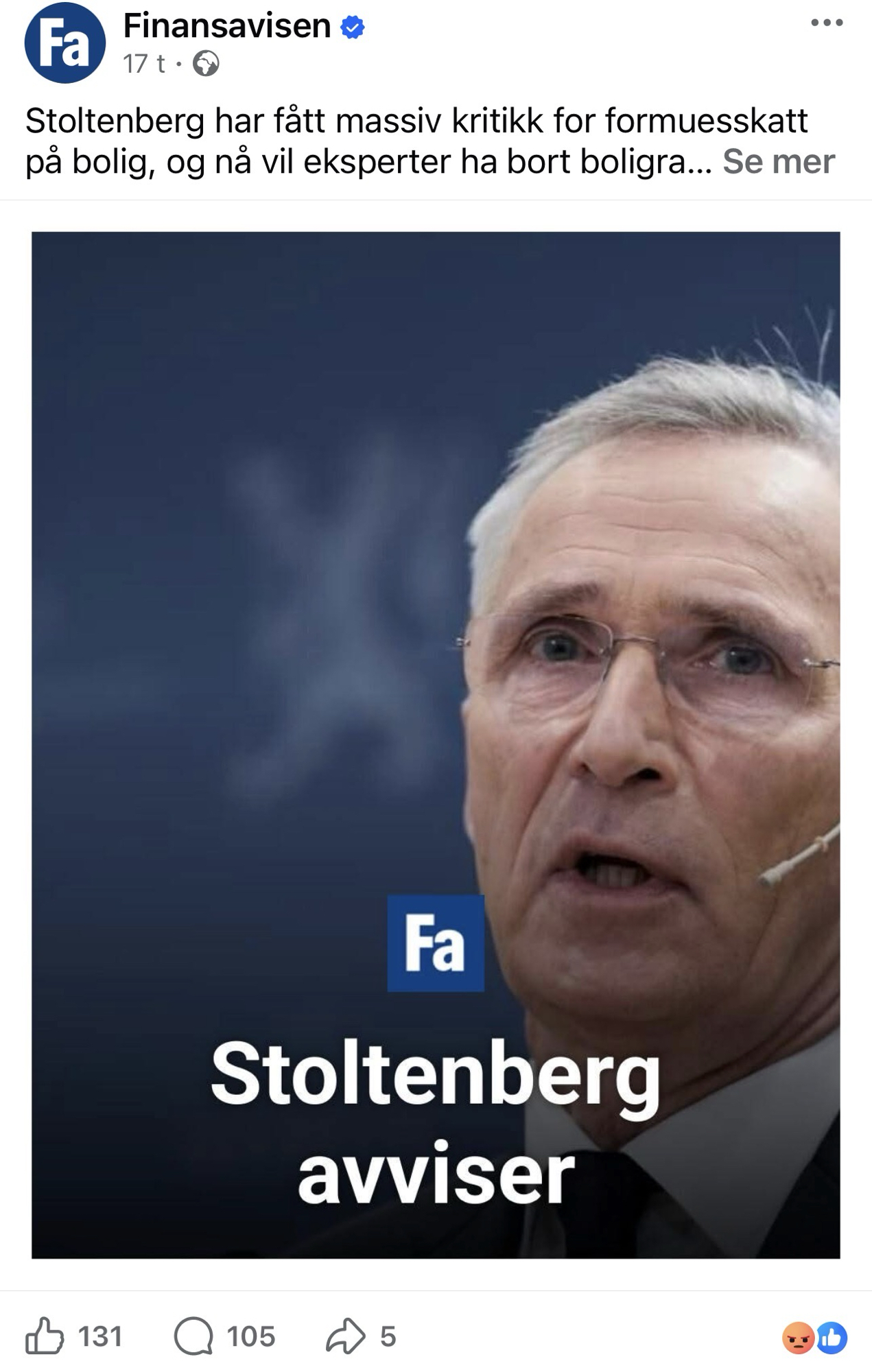This screenshot has height=1372, width=872.
Task: Open the Stoltenberg avviser article image
Action: [436, 744]
